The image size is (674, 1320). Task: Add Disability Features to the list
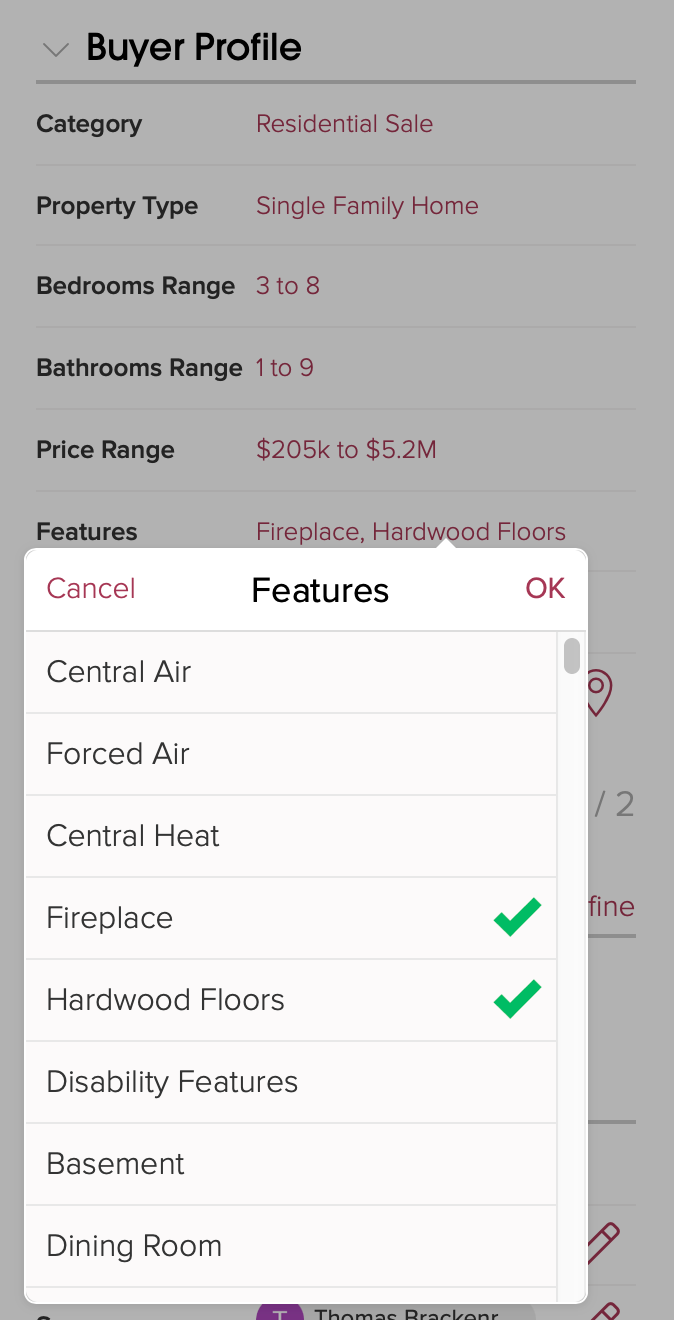coord(291,1082)
